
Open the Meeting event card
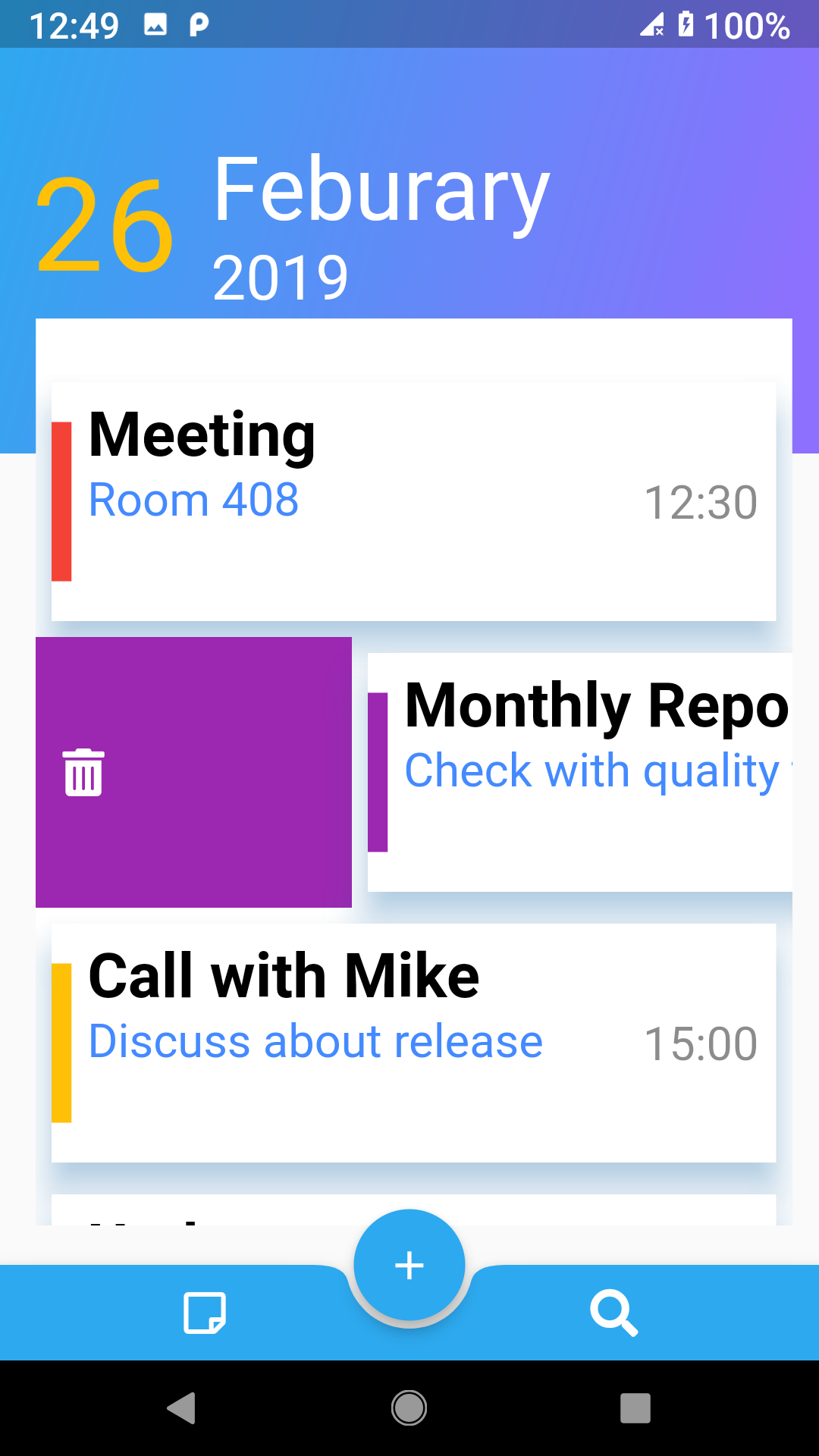click(x=413, y=501)
